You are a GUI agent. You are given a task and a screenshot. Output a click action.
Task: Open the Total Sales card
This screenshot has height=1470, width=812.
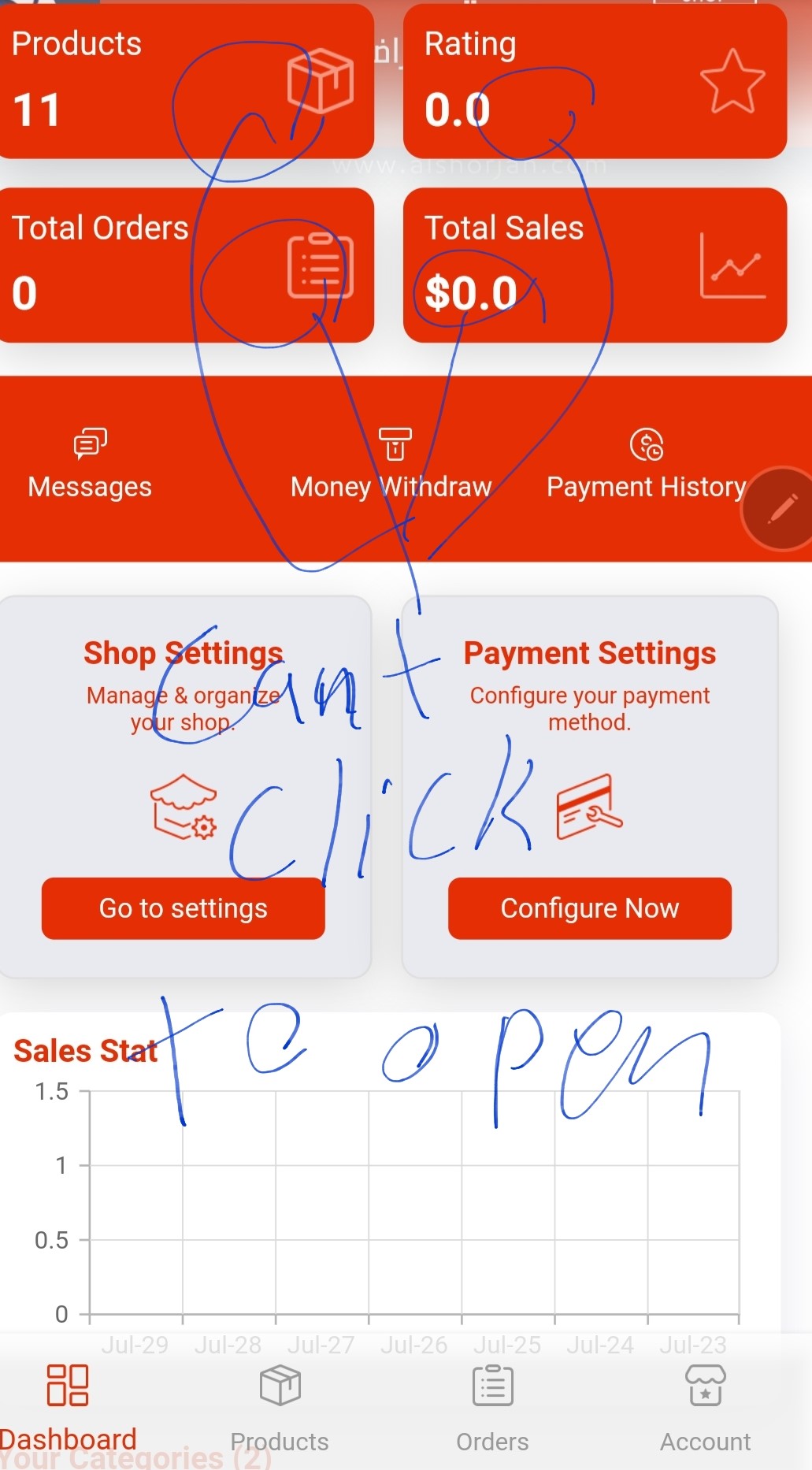[595, 265]
